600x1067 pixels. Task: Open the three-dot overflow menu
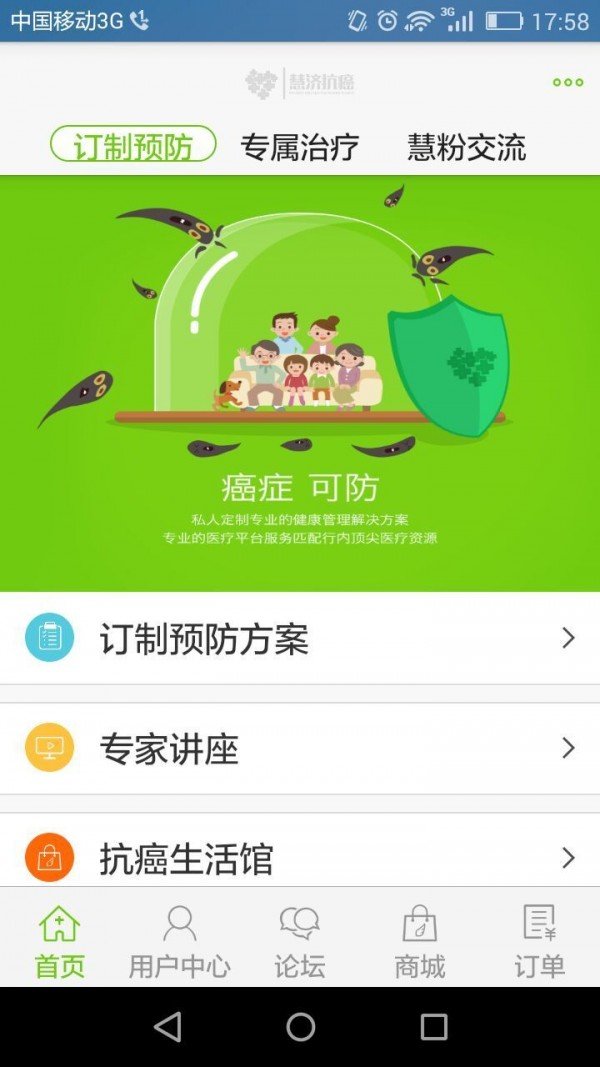[567, 83]
